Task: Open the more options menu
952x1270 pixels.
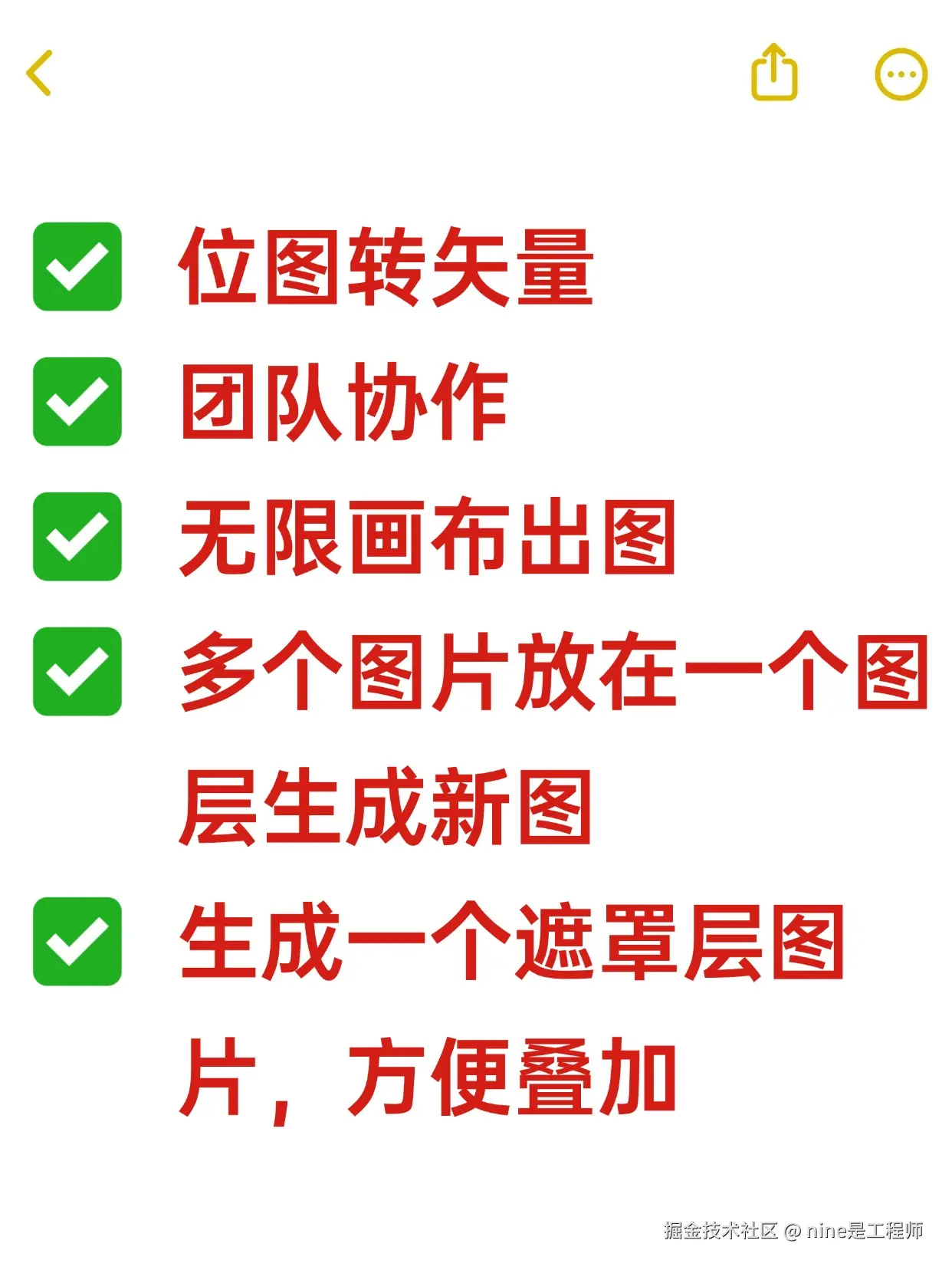Action: [901, 74]
